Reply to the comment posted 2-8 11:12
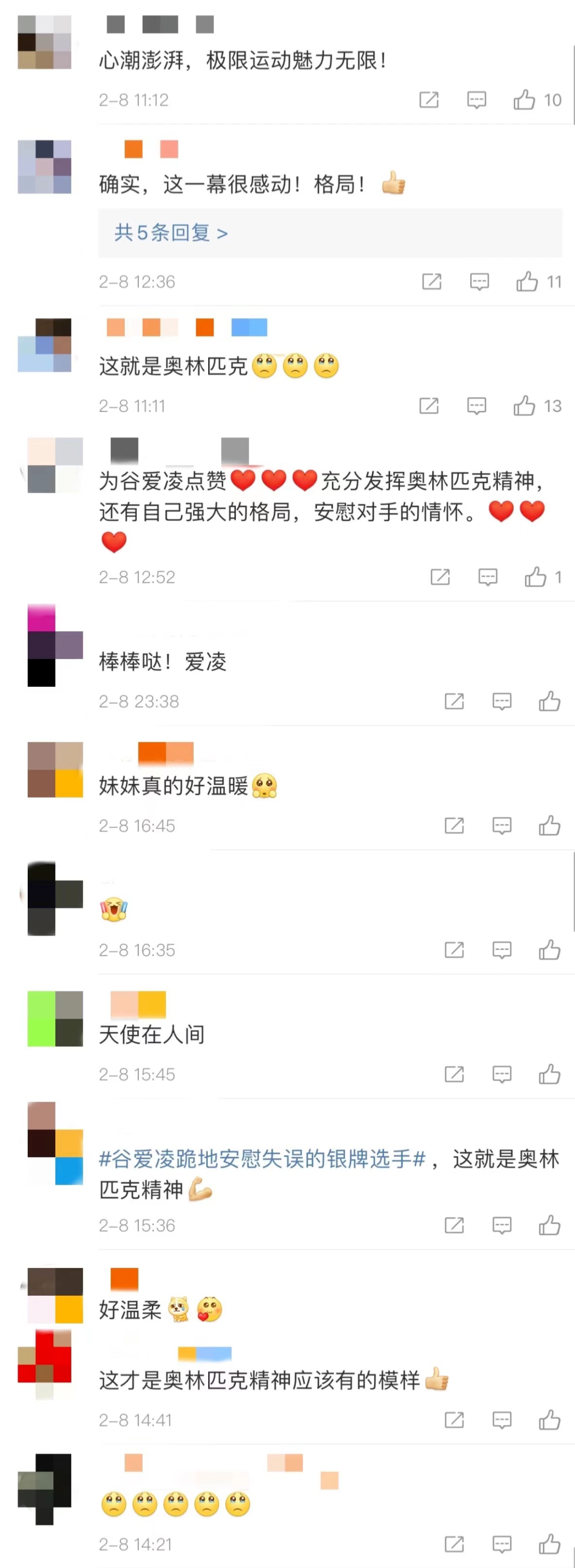Image resolution: width=575 pixels, height=1568 pixels. click(x=477, y=100)
